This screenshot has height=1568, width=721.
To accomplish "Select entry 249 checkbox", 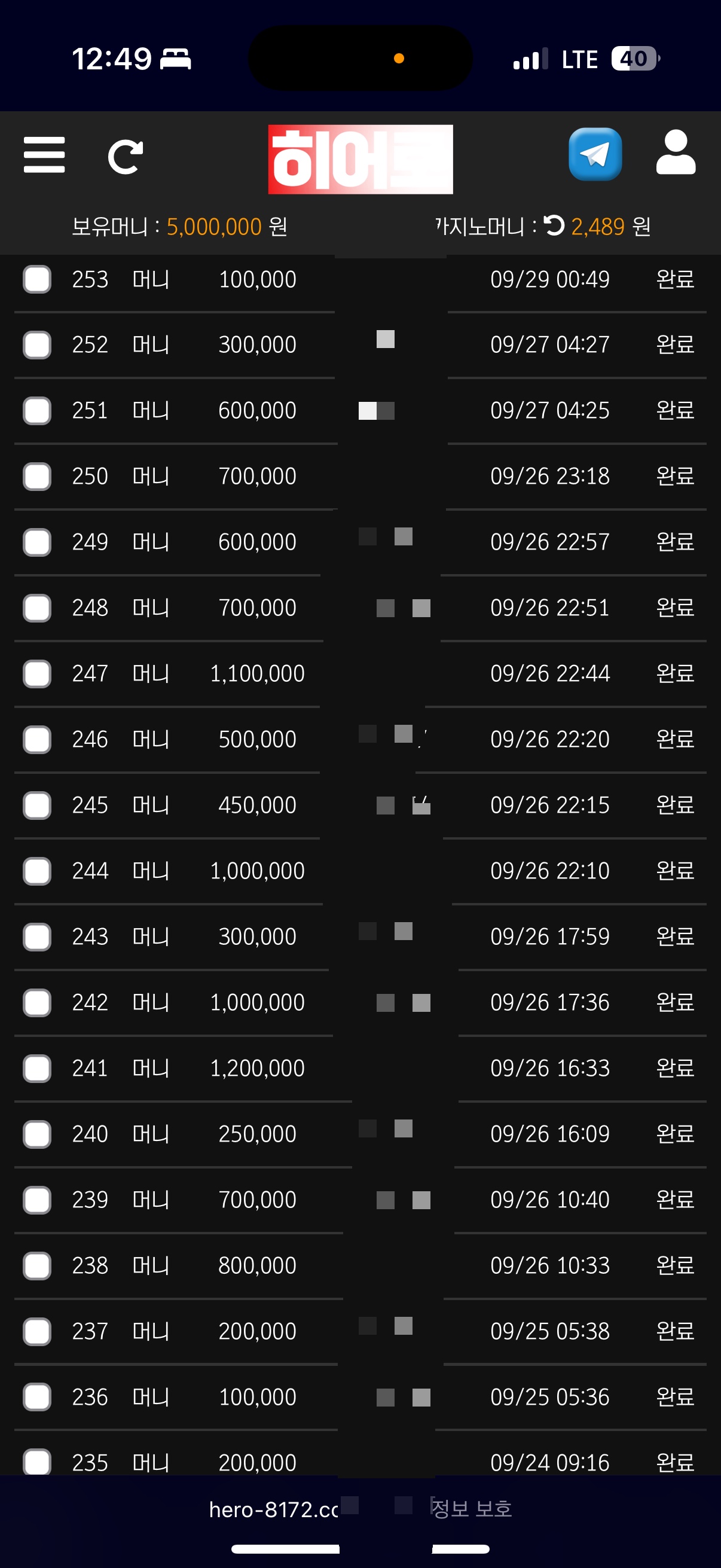I will (x=37, y=542).
